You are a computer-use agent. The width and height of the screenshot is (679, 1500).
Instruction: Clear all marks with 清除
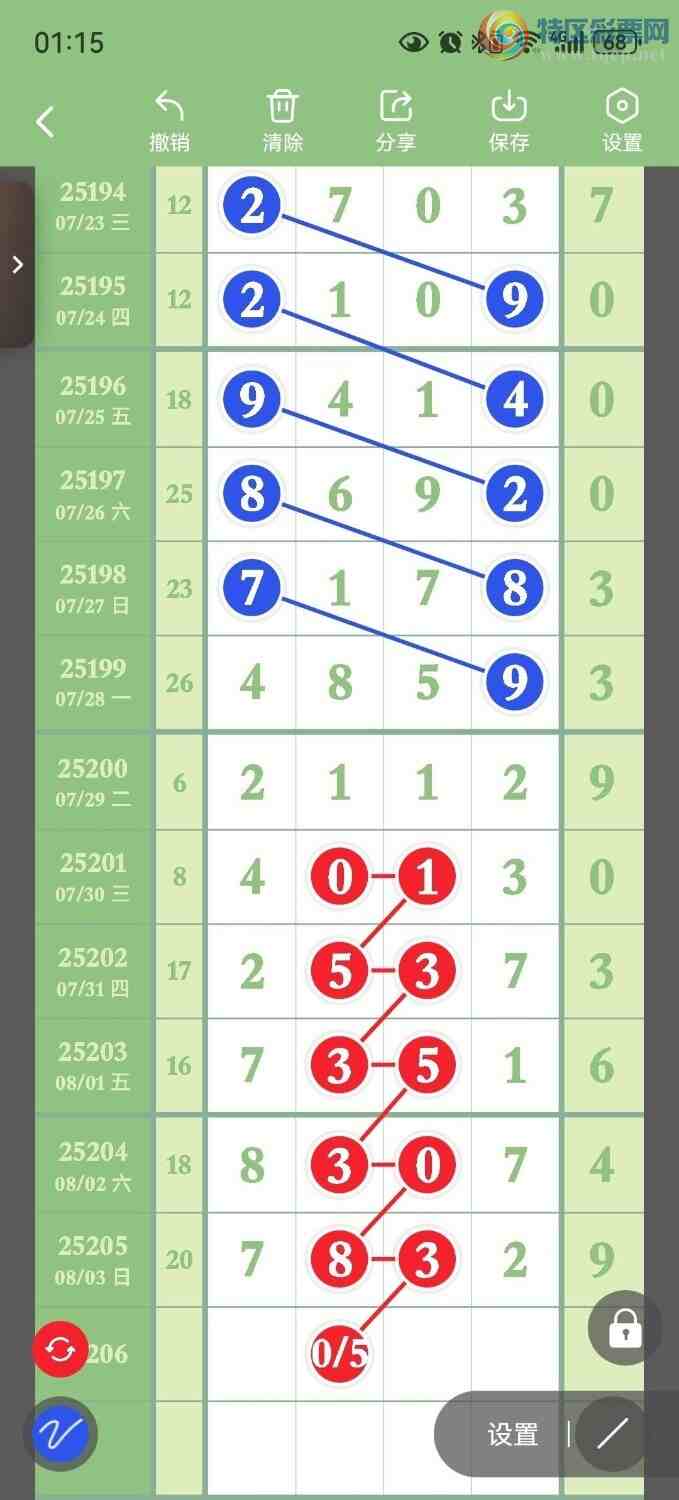[x=283, y=121]
